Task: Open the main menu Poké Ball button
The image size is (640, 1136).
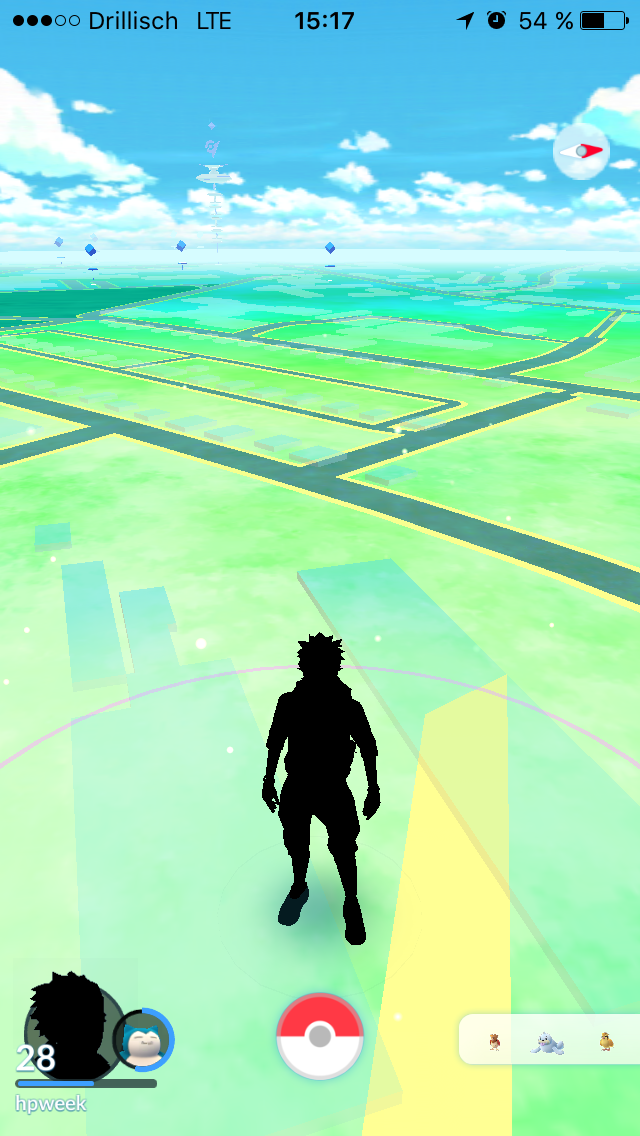Action: 320,1036
